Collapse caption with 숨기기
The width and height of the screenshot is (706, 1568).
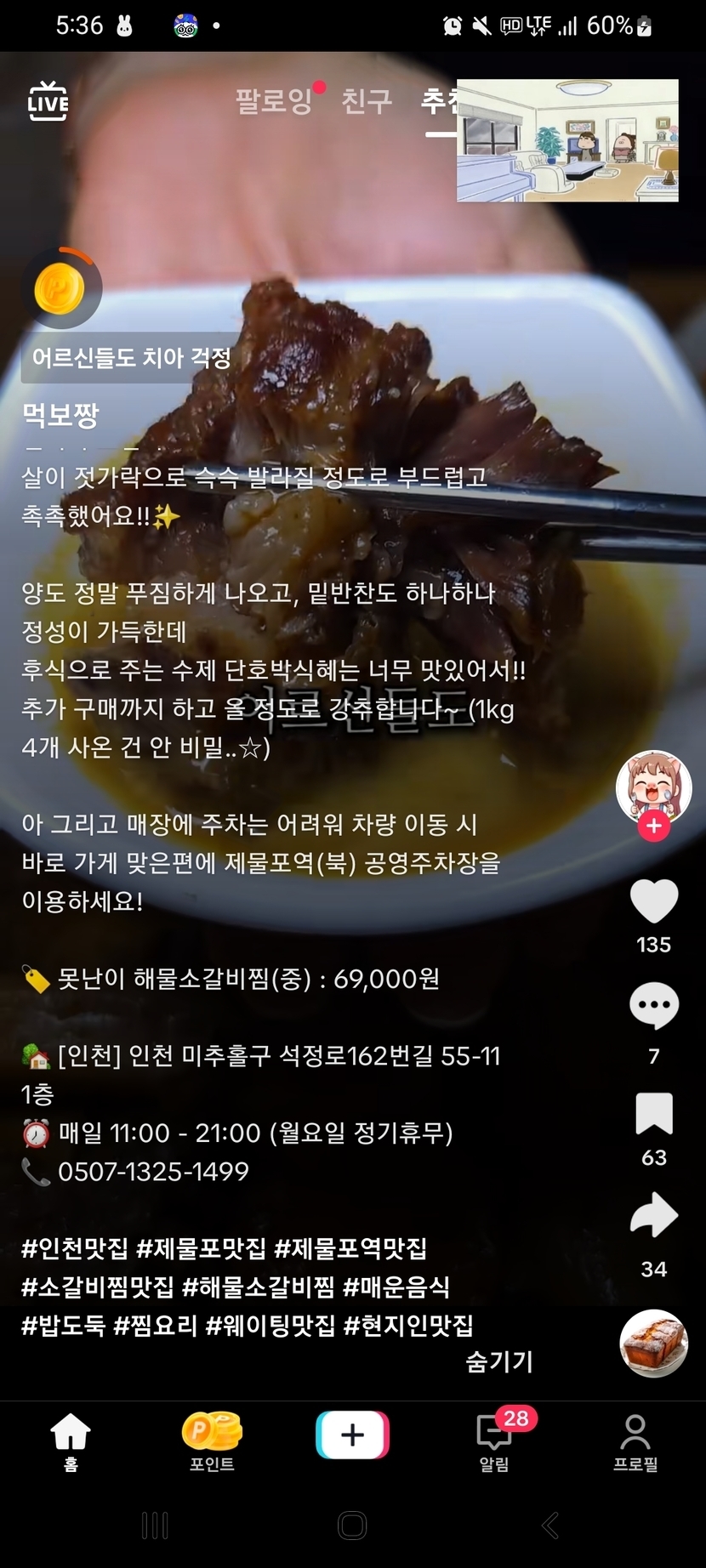click(x=498, y=1361)
